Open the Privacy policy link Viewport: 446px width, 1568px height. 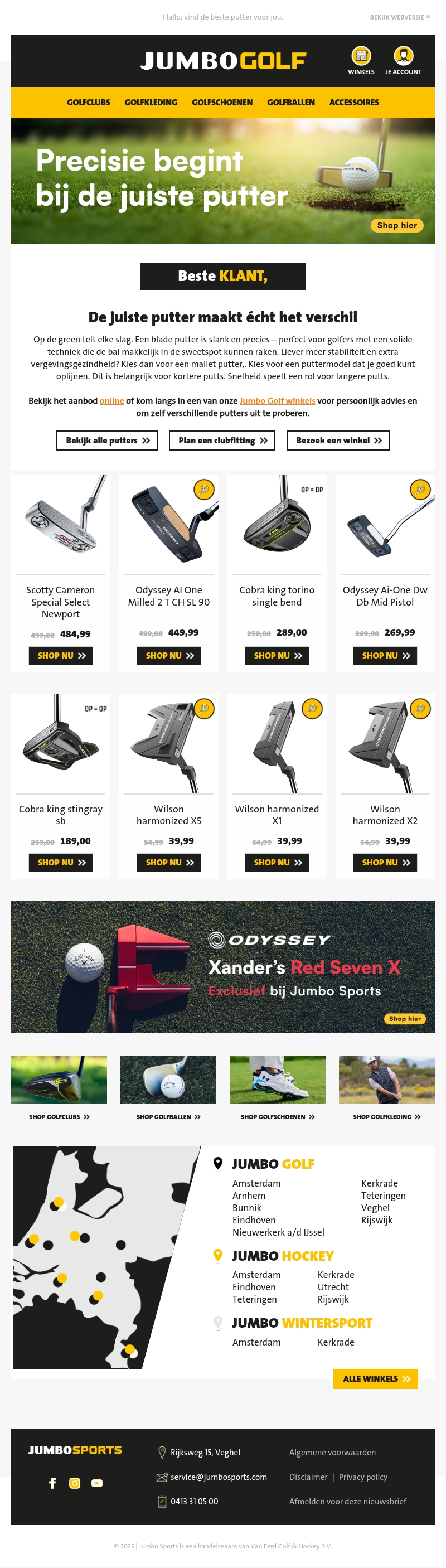[362, 1477]
